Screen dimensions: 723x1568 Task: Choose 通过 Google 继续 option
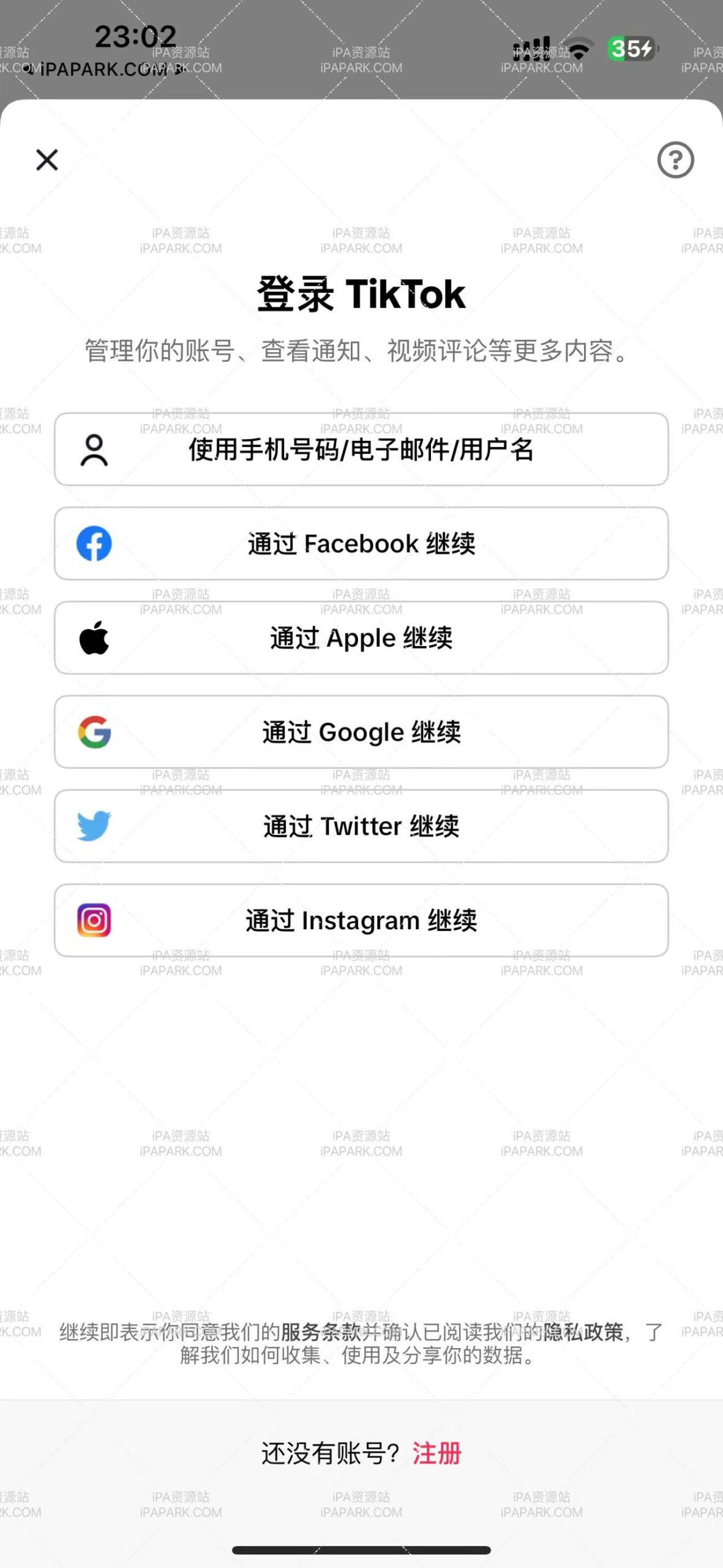[361, 731]
